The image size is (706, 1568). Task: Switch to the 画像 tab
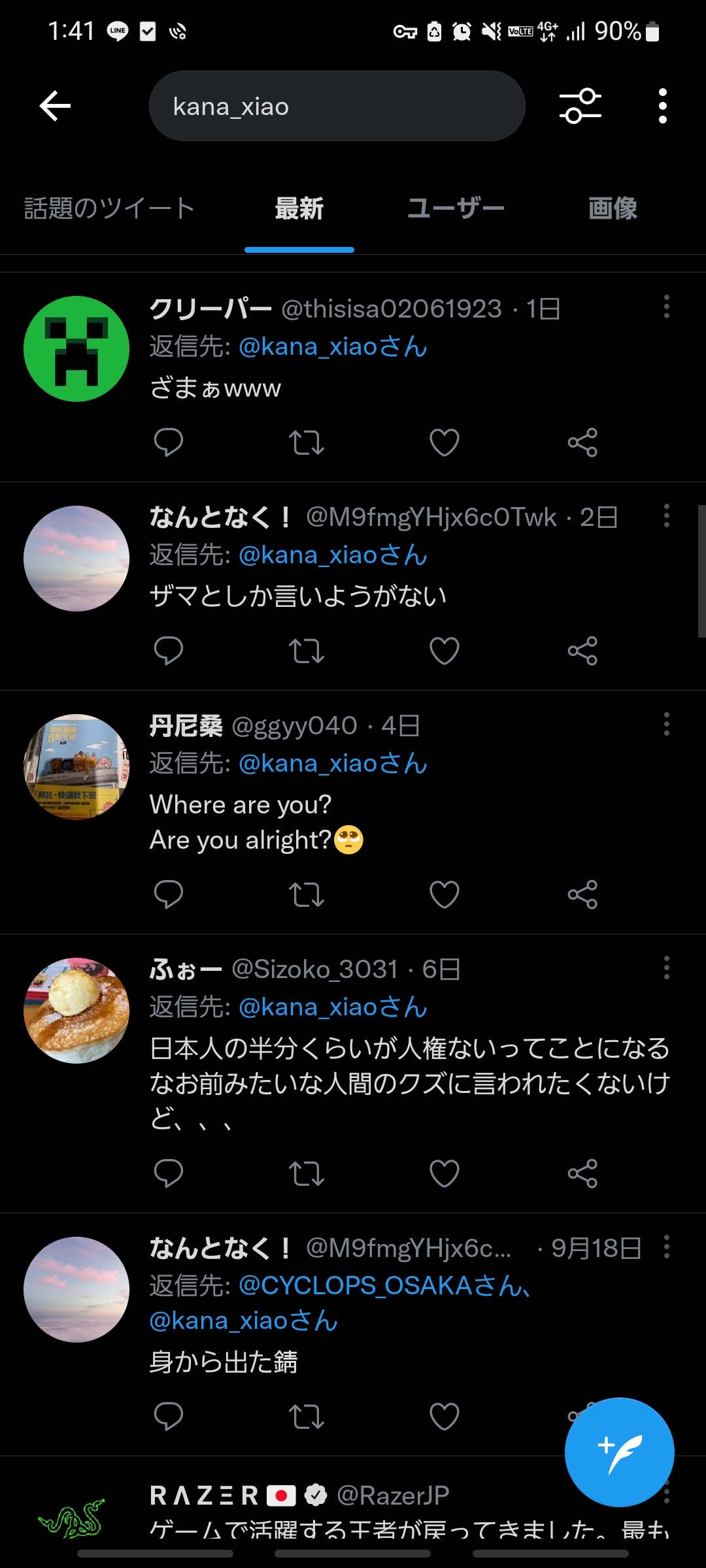click(x=613, y=208)
